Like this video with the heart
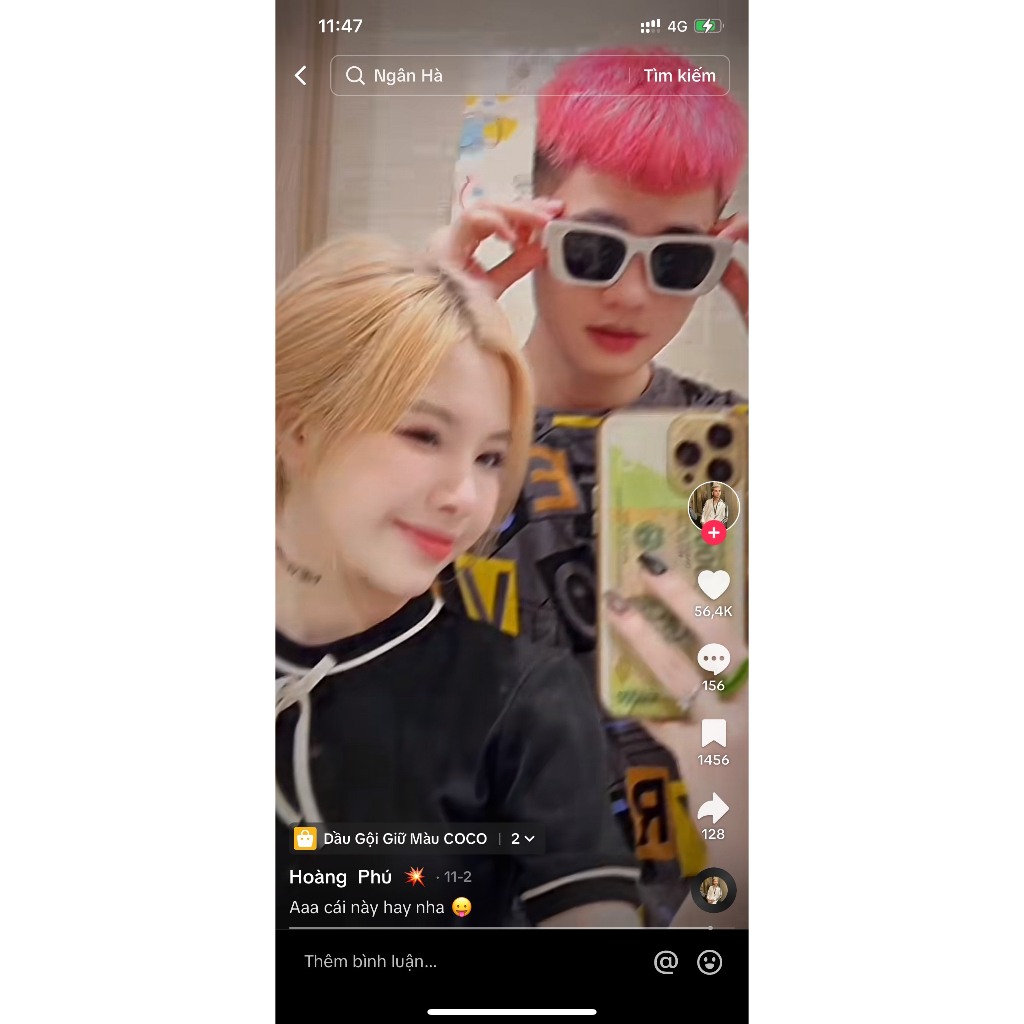Viewport: 1024px width, 1024px height. (714, 585)
